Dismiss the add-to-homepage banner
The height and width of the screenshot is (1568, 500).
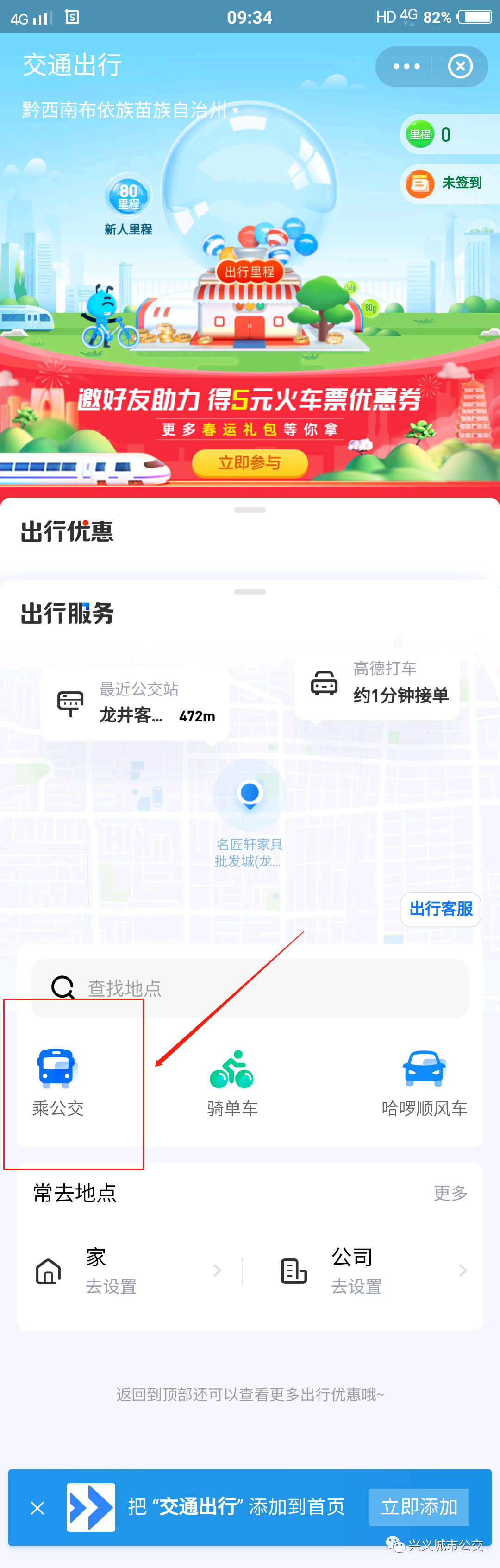(x=37, y=1508)
